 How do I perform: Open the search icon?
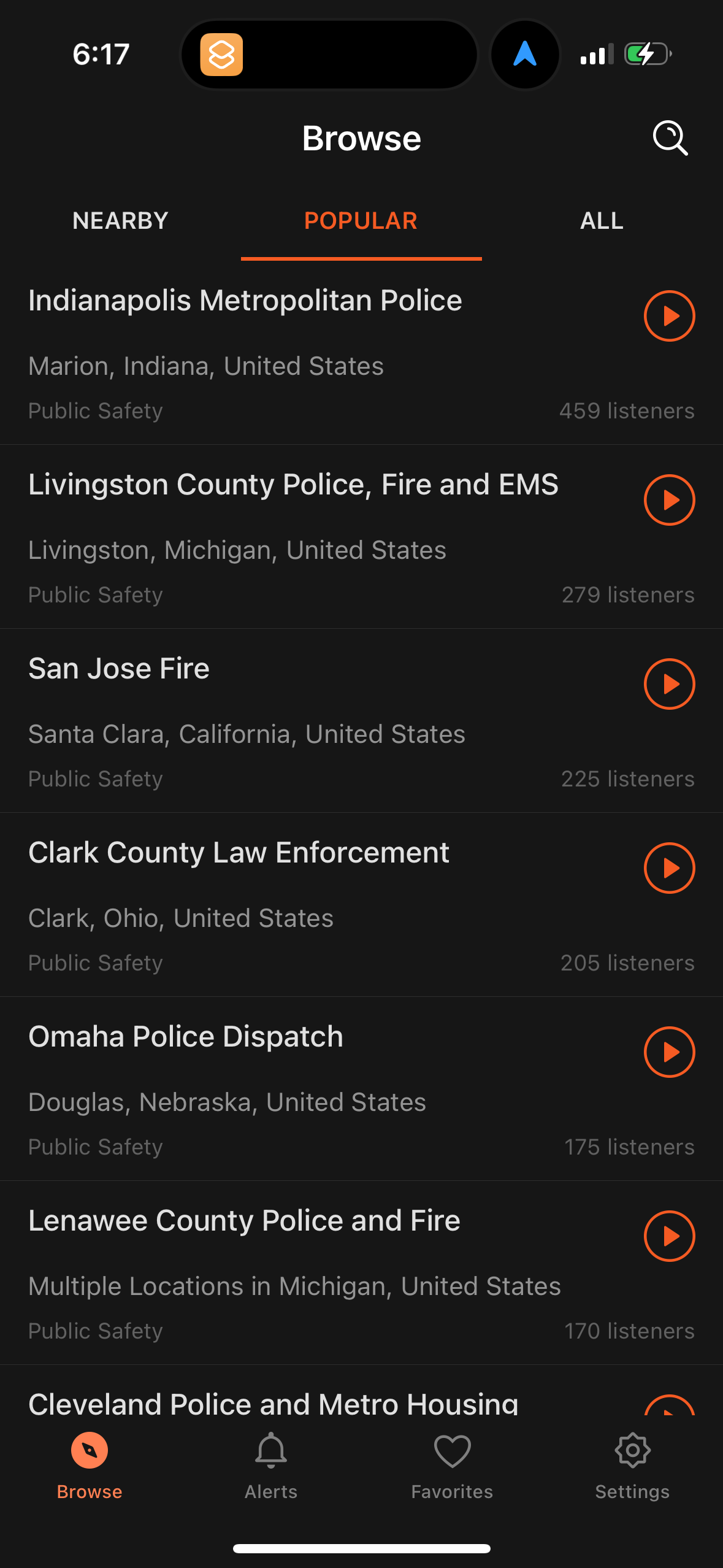[670, 138]
